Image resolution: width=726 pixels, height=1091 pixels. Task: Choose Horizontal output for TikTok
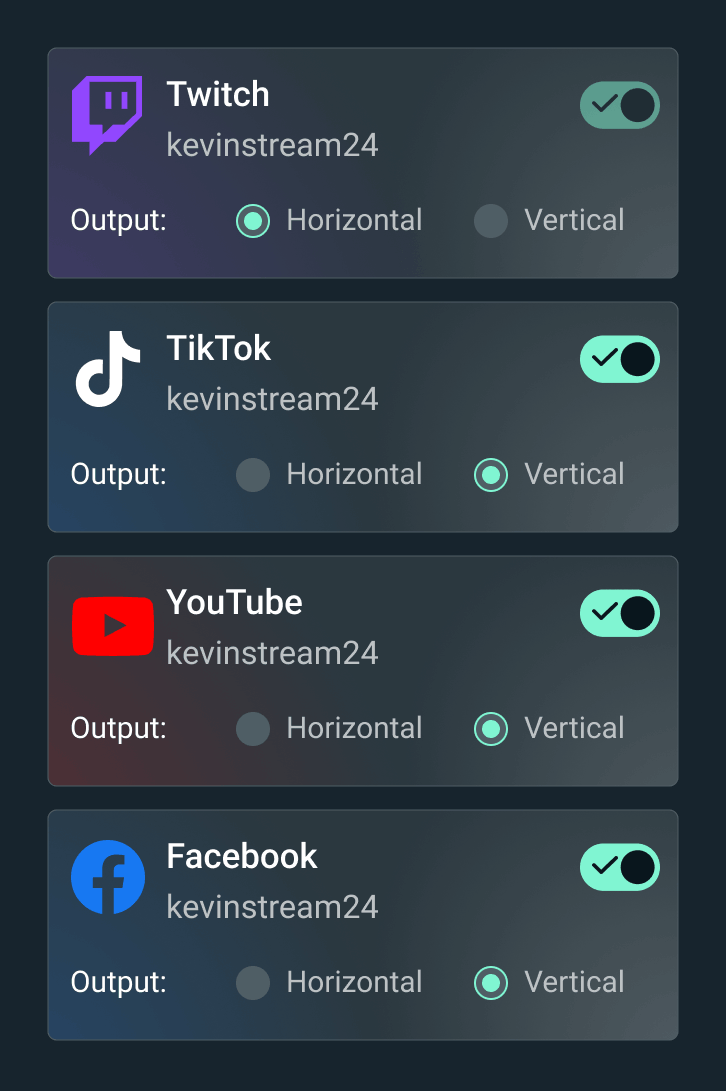[253, 474]
